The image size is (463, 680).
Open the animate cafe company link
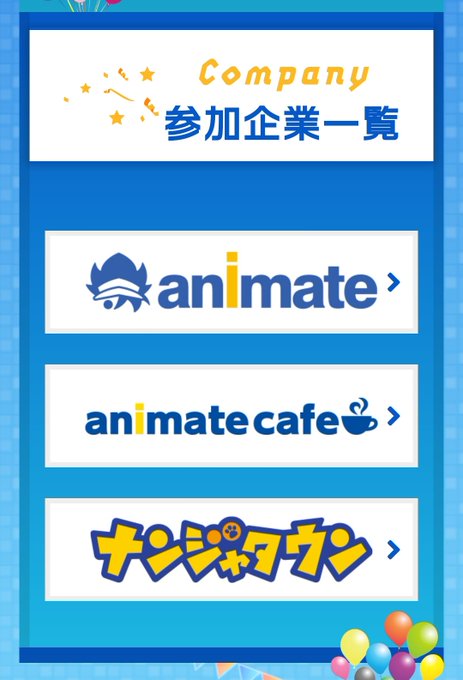point(232,416)
